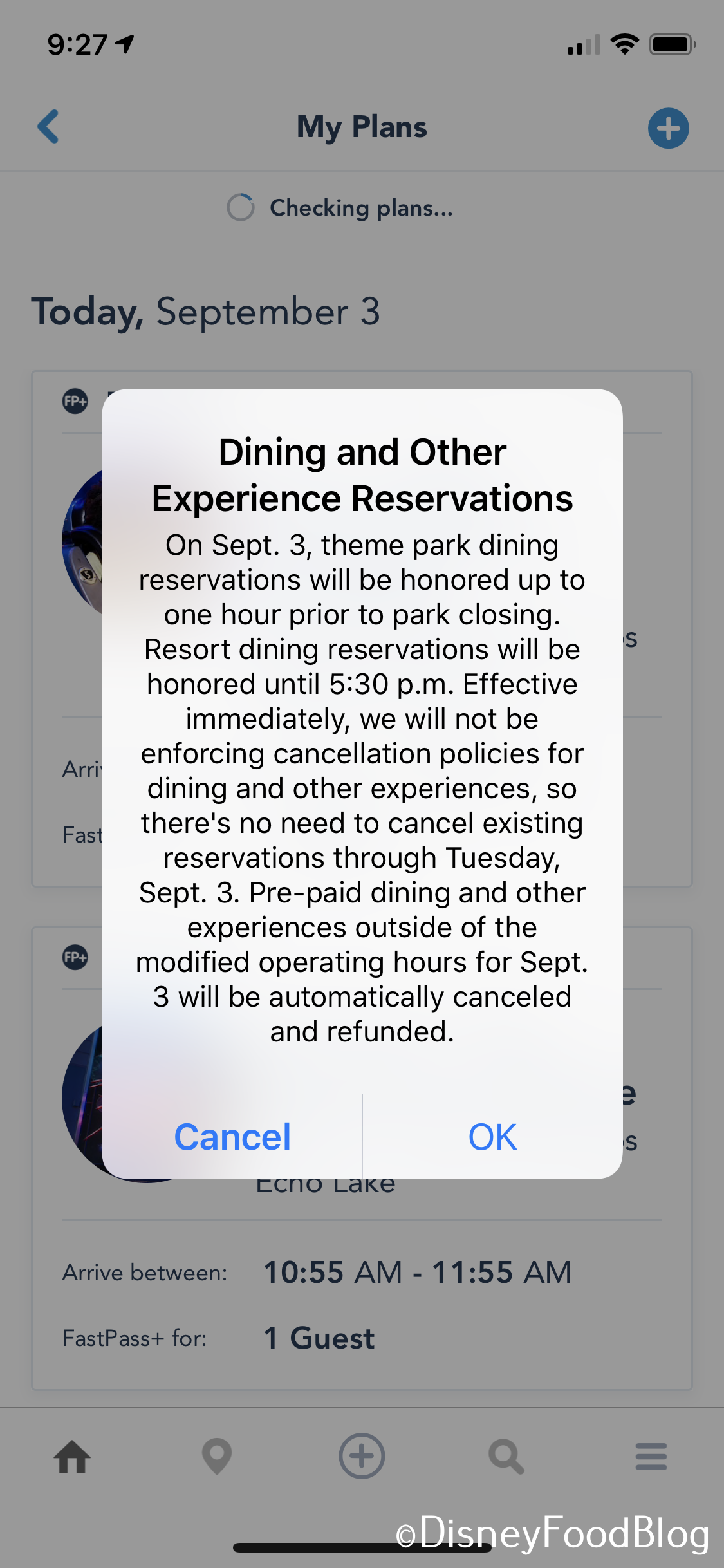The height and width of the screenshot is (1568, 724).
Task: Confirm the dining reservations dialog with OK
Action: 492,1137
